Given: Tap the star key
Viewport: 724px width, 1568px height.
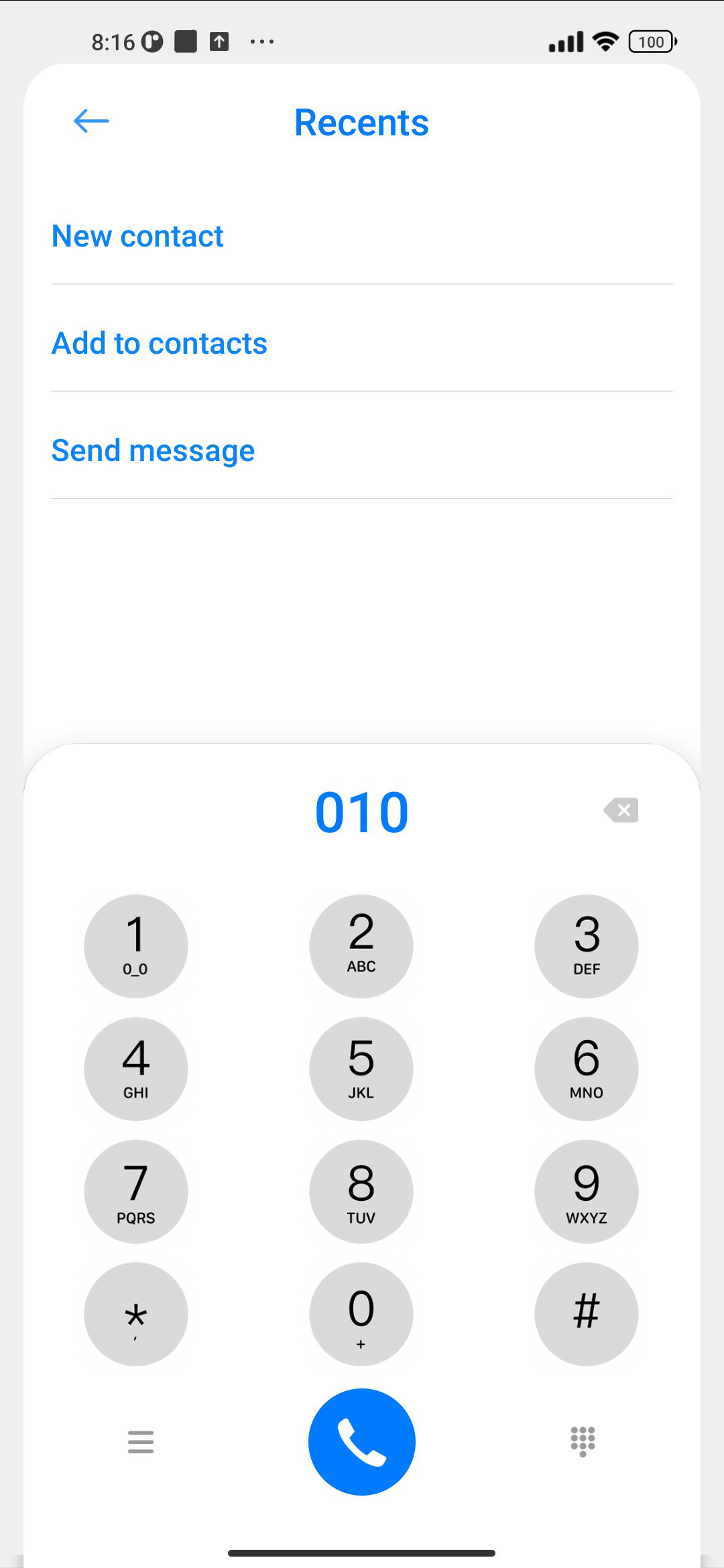Looking at the screenshot, I should [x=136, y=1314].
